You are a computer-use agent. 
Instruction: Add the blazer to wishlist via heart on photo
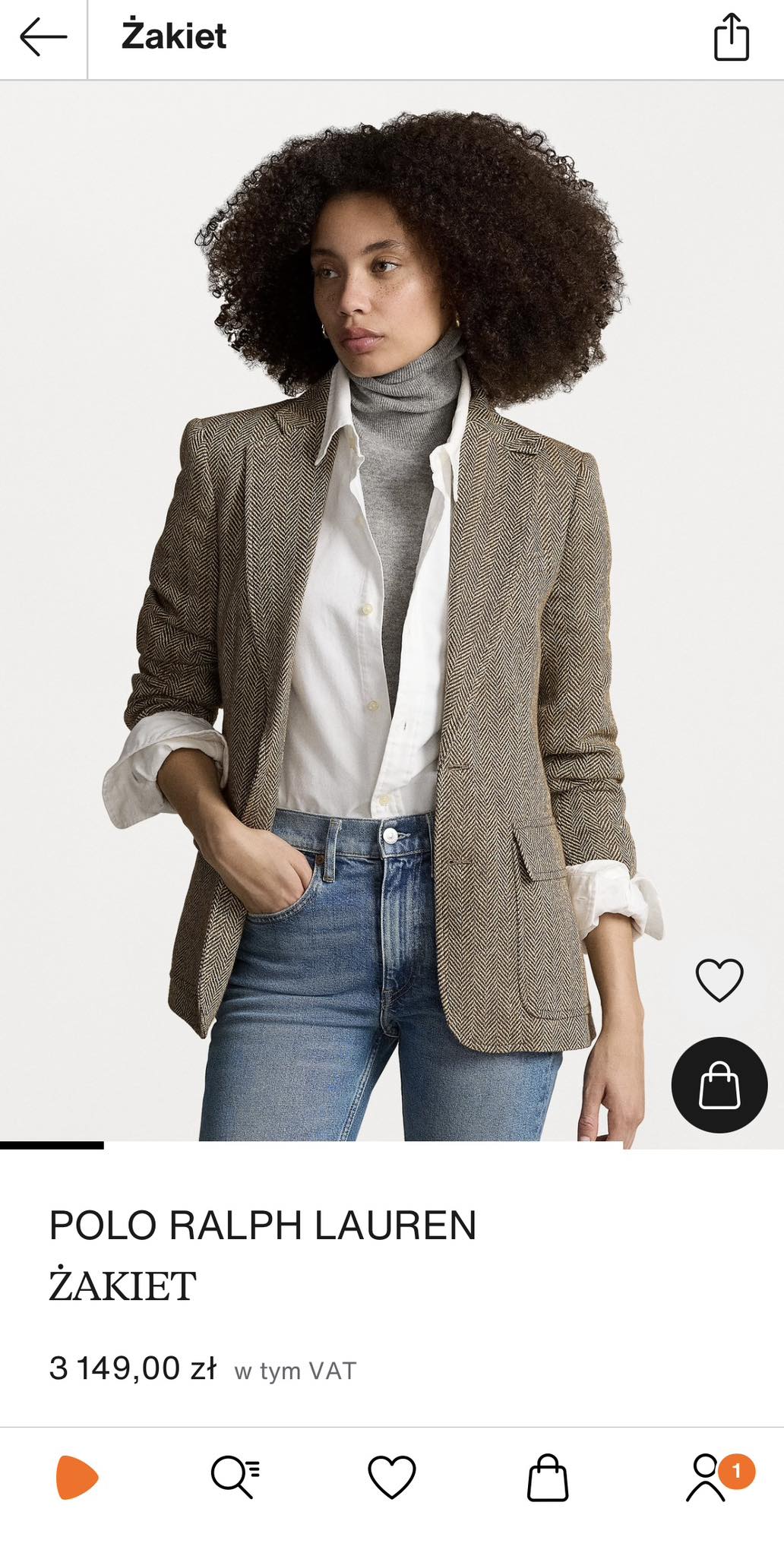[719, 979]
